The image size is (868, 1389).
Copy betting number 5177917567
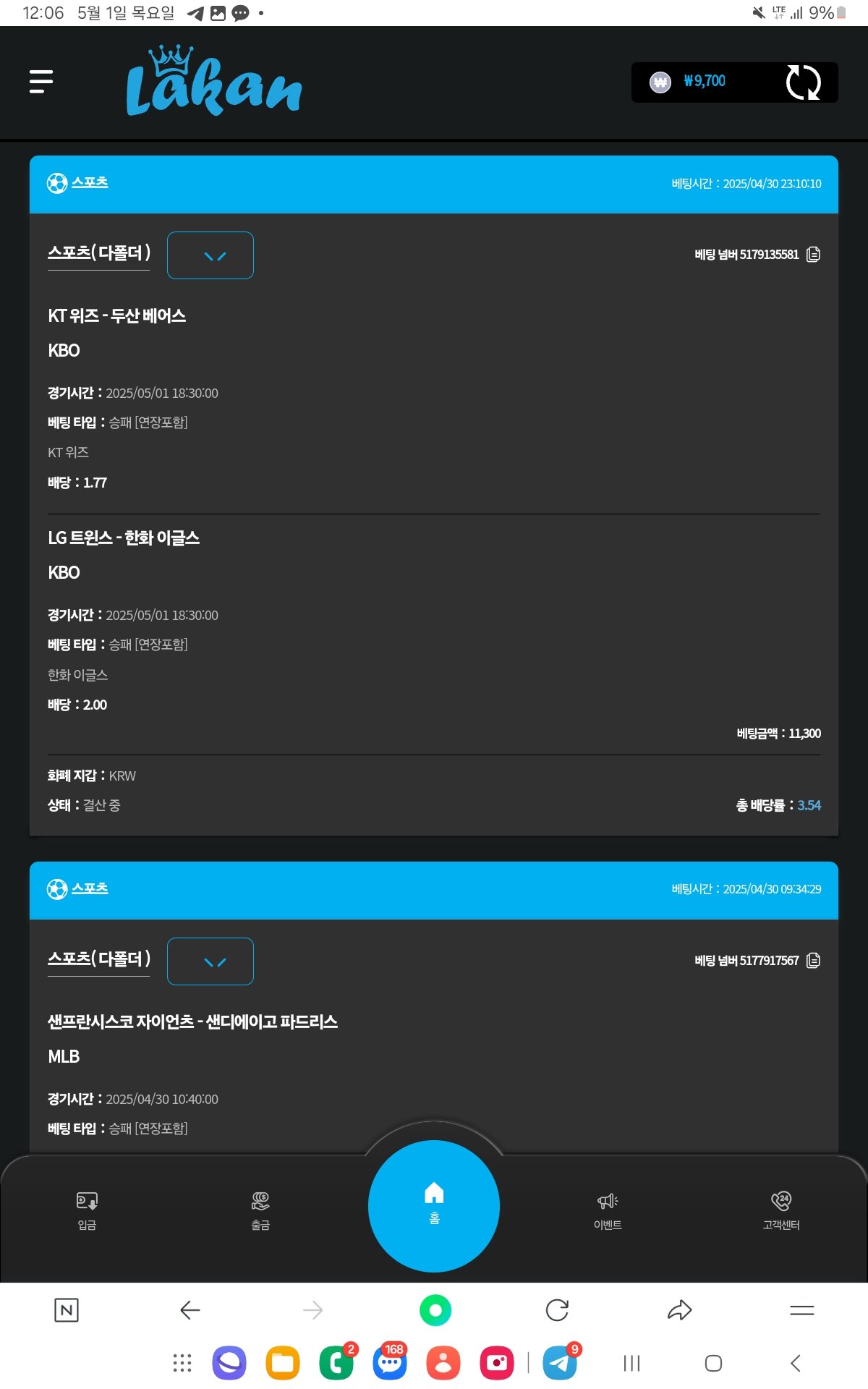[813, 961]
